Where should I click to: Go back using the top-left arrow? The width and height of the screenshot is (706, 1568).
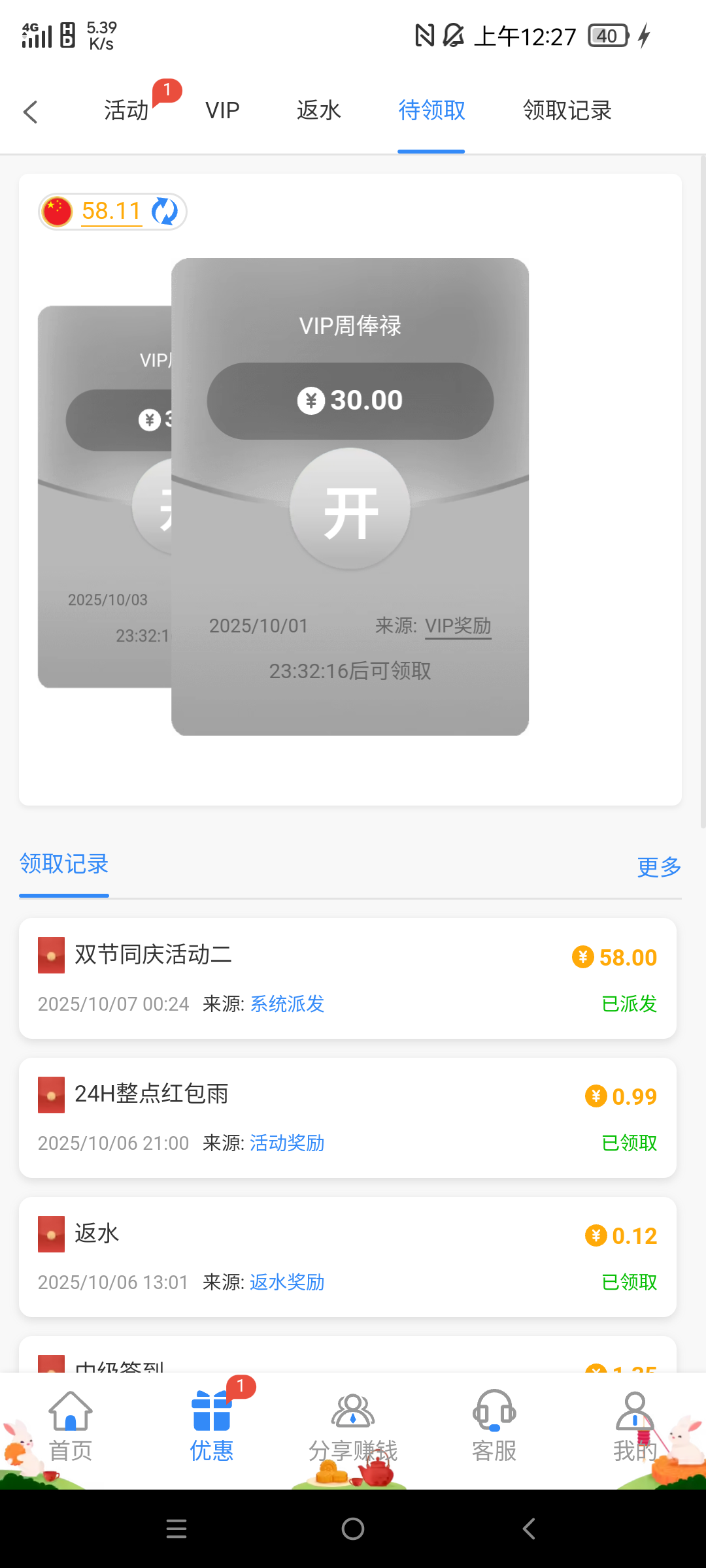(30, 112)
